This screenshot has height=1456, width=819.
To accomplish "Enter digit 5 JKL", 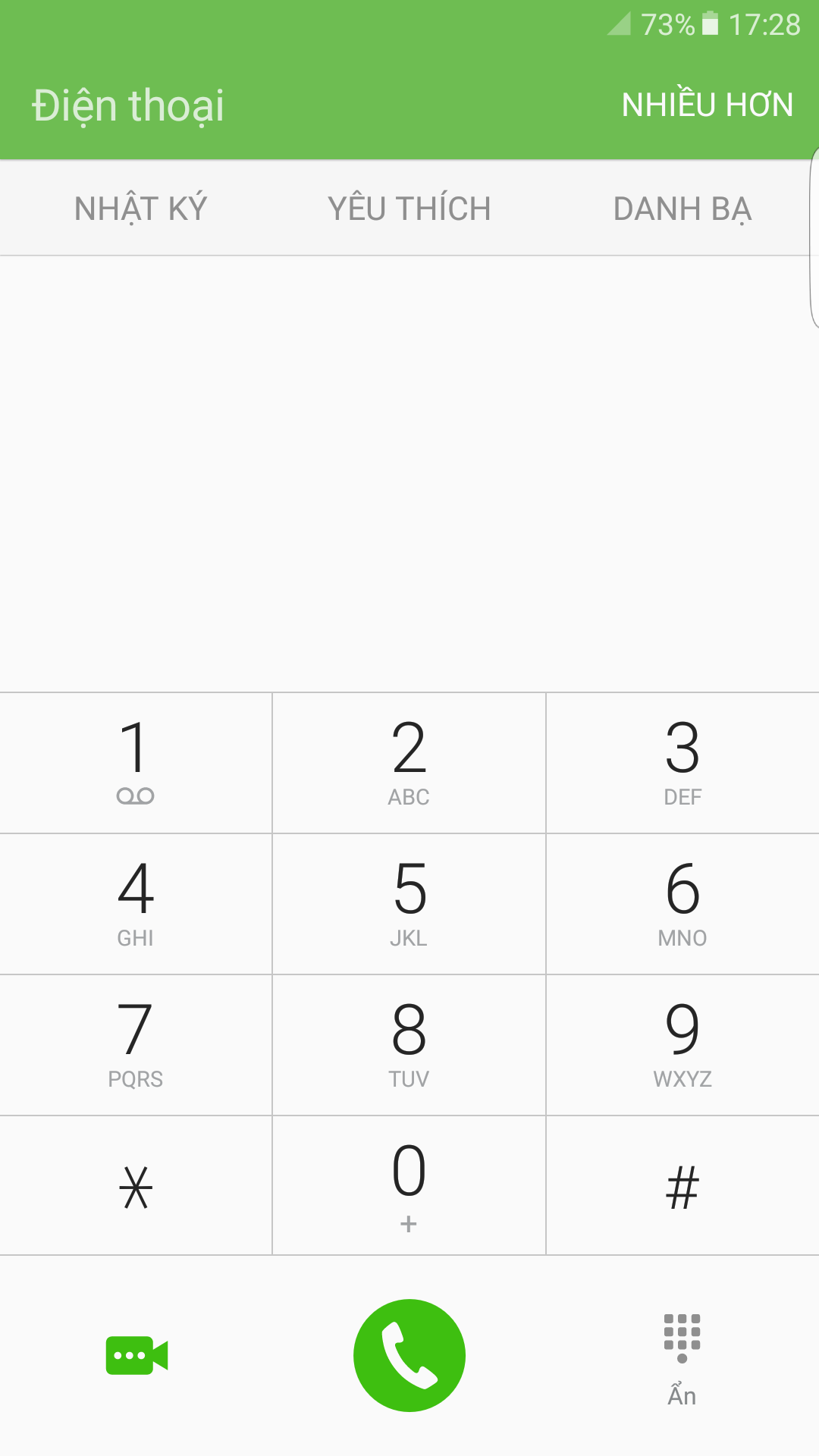I will (x=409, y=904).
